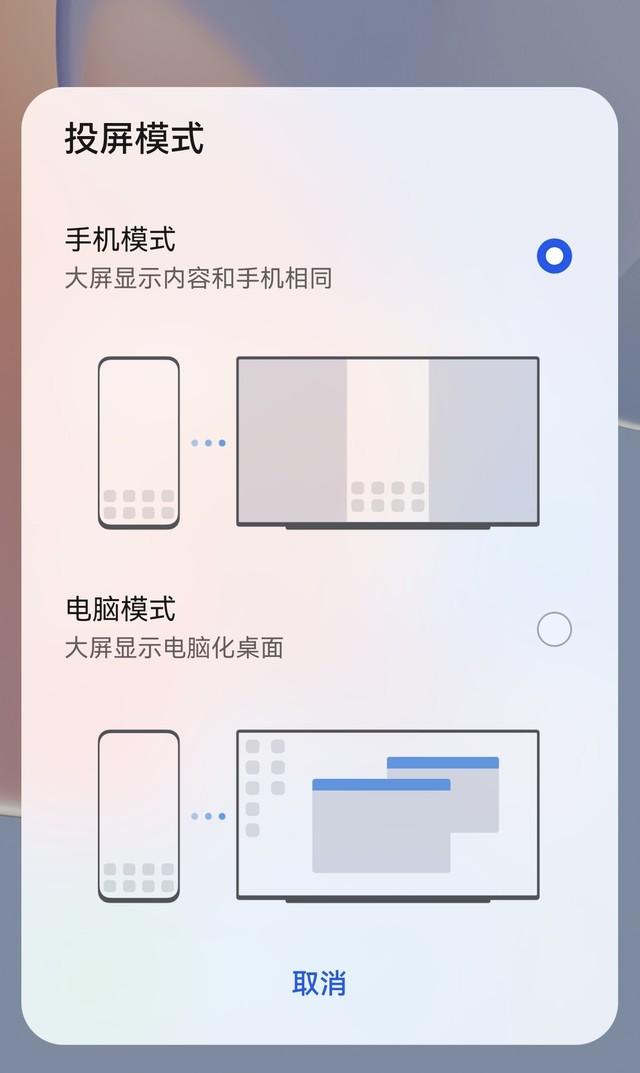Choose the 电脑模式 radio button
This screenshot has height=1073, width=640.
pyautogui.click(x=554, y=629)
